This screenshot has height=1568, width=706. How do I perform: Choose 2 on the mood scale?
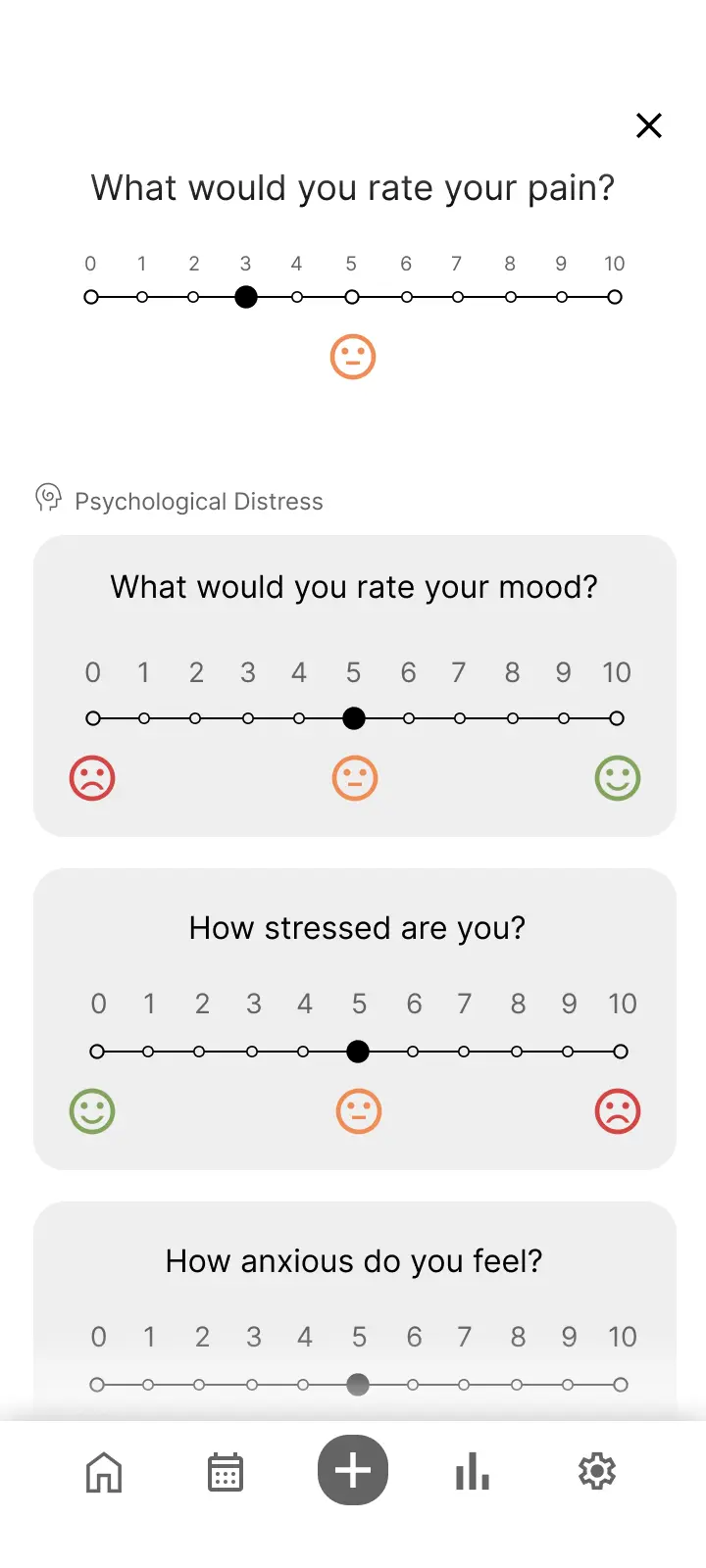[x=195, y=718]
